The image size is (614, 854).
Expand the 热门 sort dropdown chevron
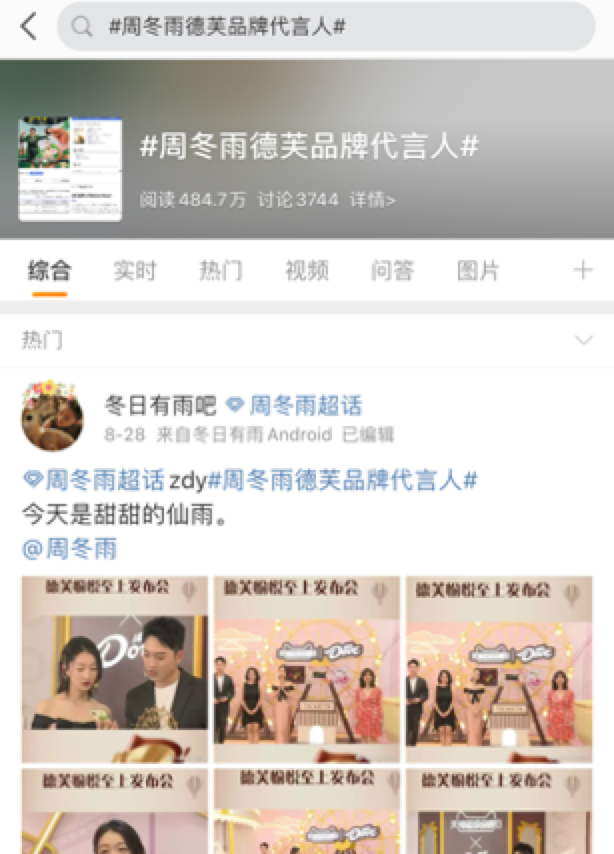coord(584,340)
